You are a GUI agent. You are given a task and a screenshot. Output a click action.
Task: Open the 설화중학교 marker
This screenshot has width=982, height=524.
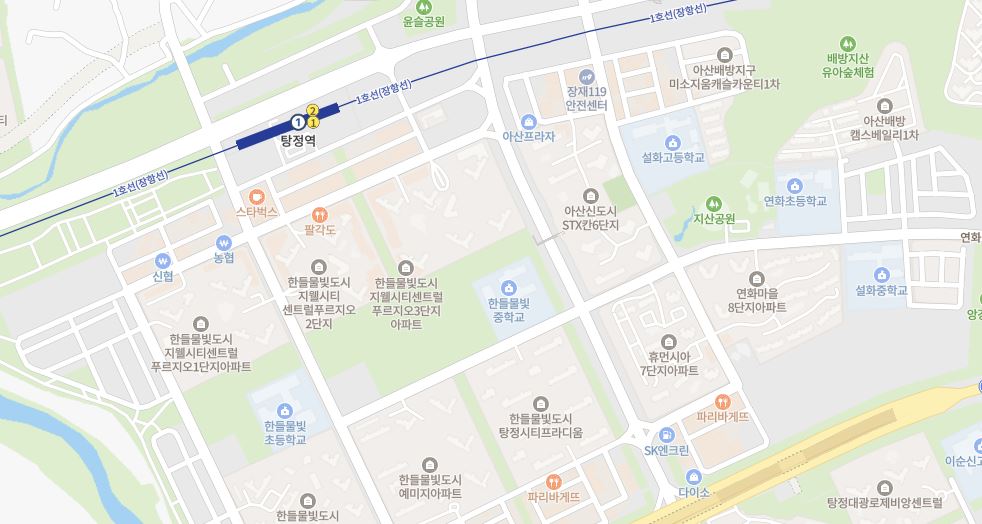click(881, 275)
